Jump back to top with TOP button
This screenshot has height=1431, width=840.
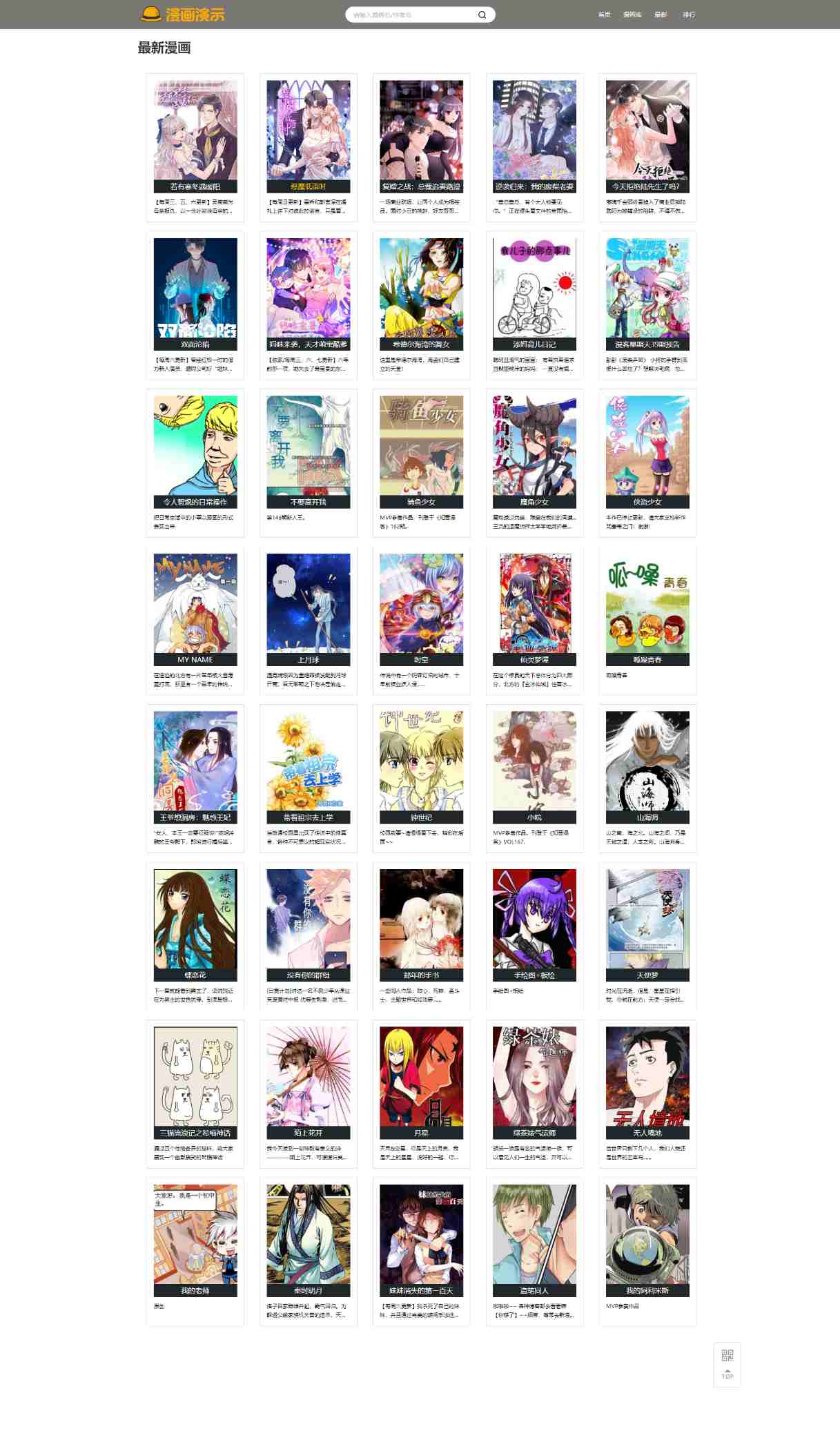coord(727,1373)
